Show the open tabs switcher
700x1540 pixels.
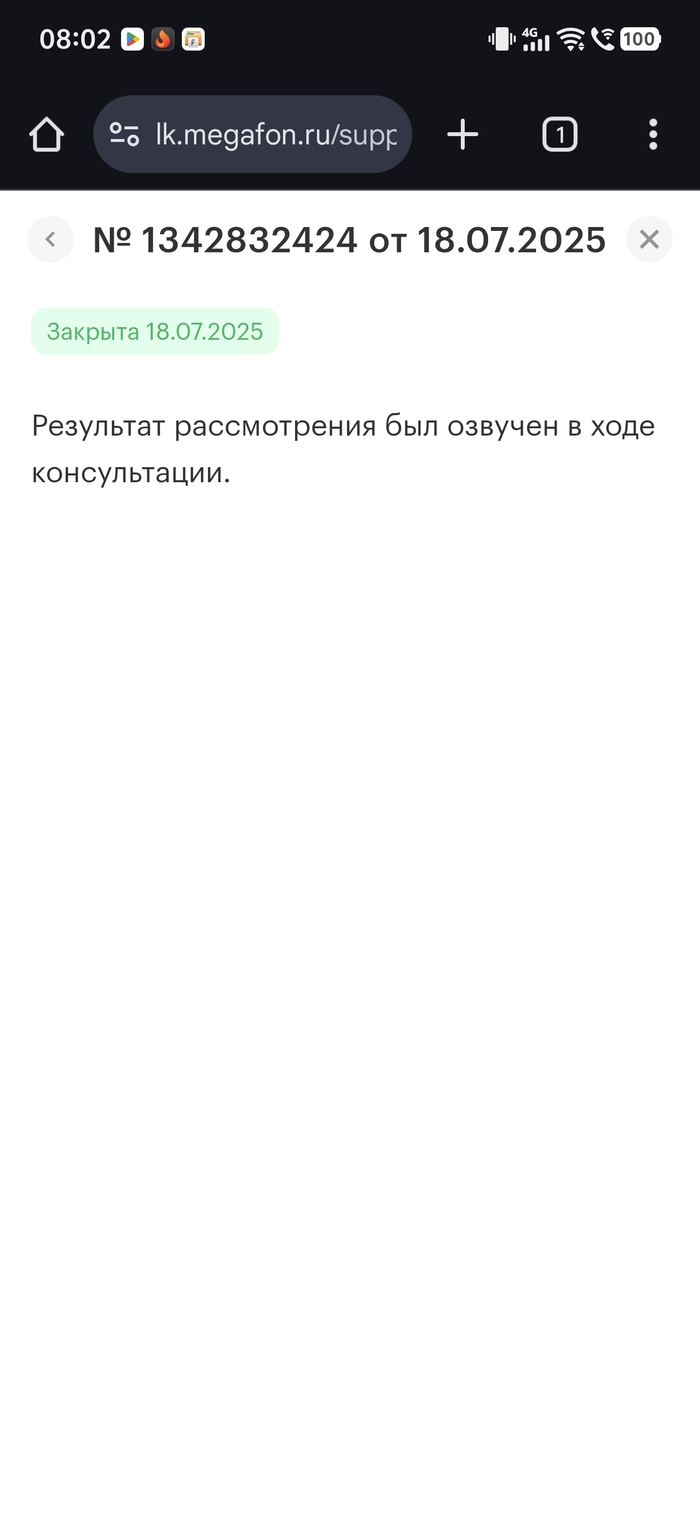coord(559,135)
